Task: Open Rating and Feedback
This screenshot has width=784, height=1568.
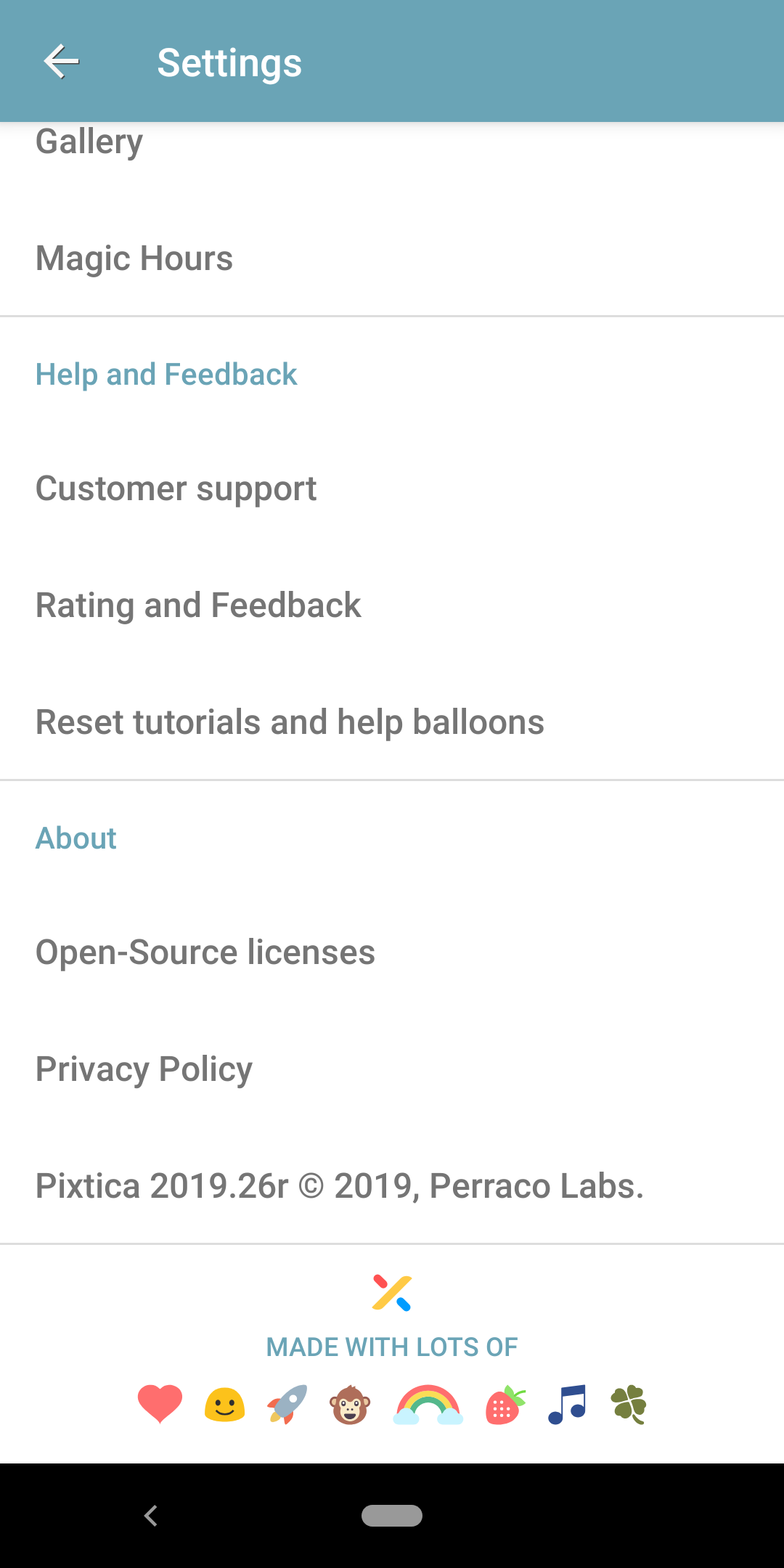Action: pyautogui.click(x=392, y=605)
